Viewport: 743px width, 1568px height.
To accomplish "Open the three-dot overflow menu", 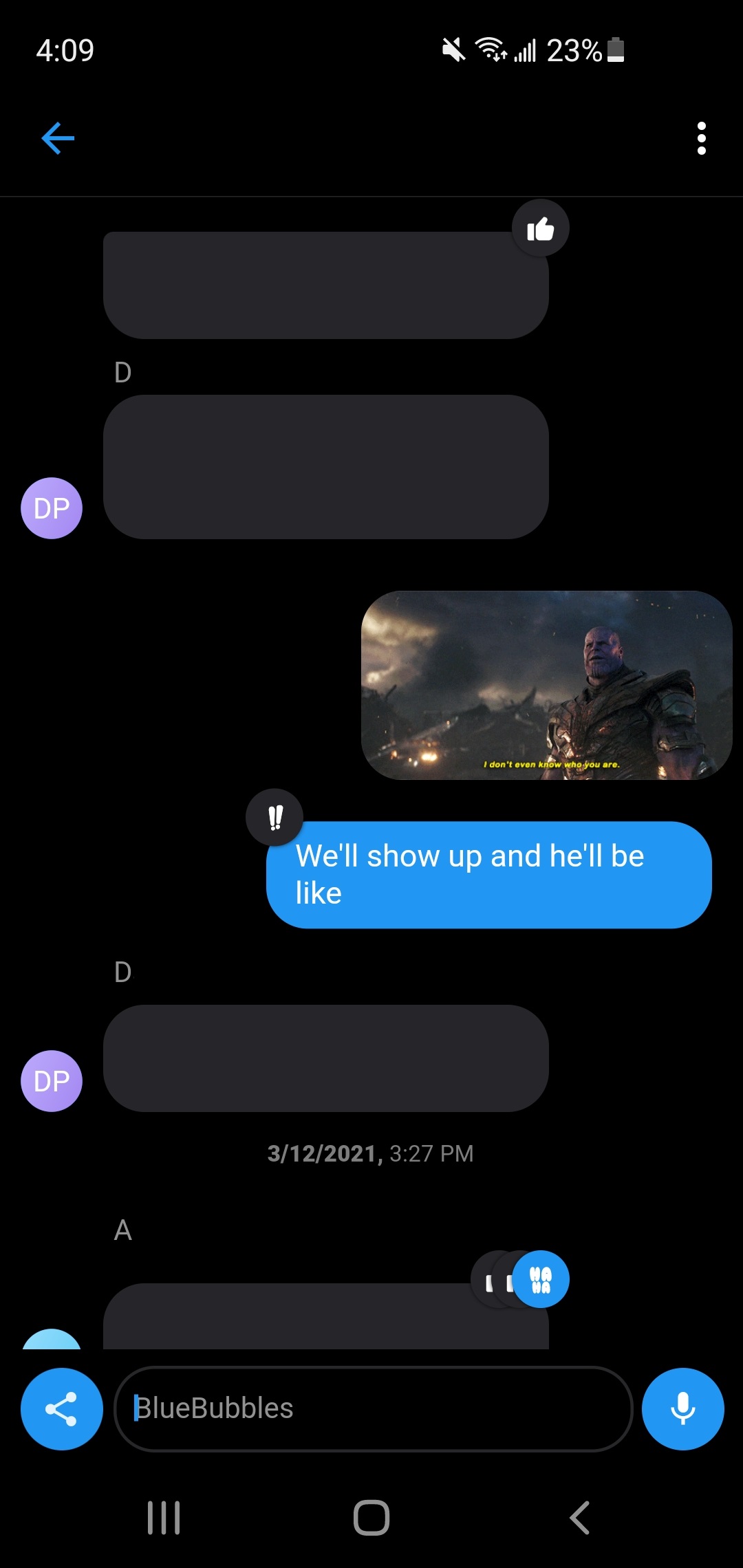I will (701, 138).
